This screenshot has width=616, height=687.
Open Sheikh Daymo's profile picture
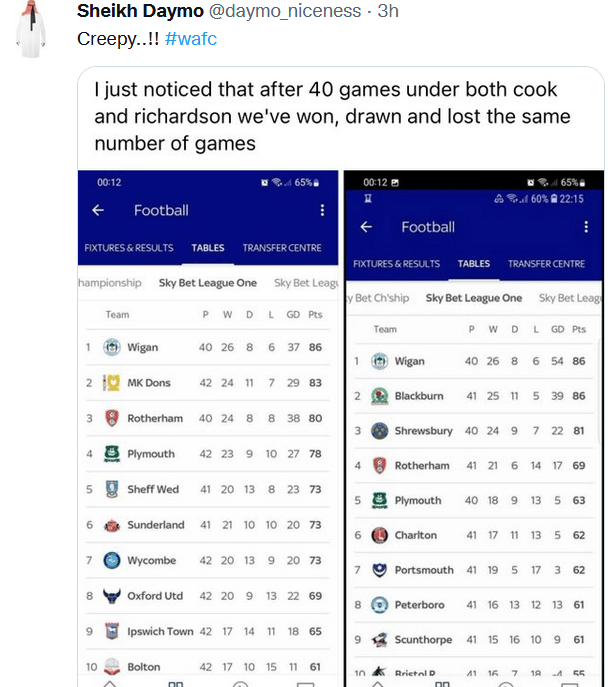pos(31,29)
